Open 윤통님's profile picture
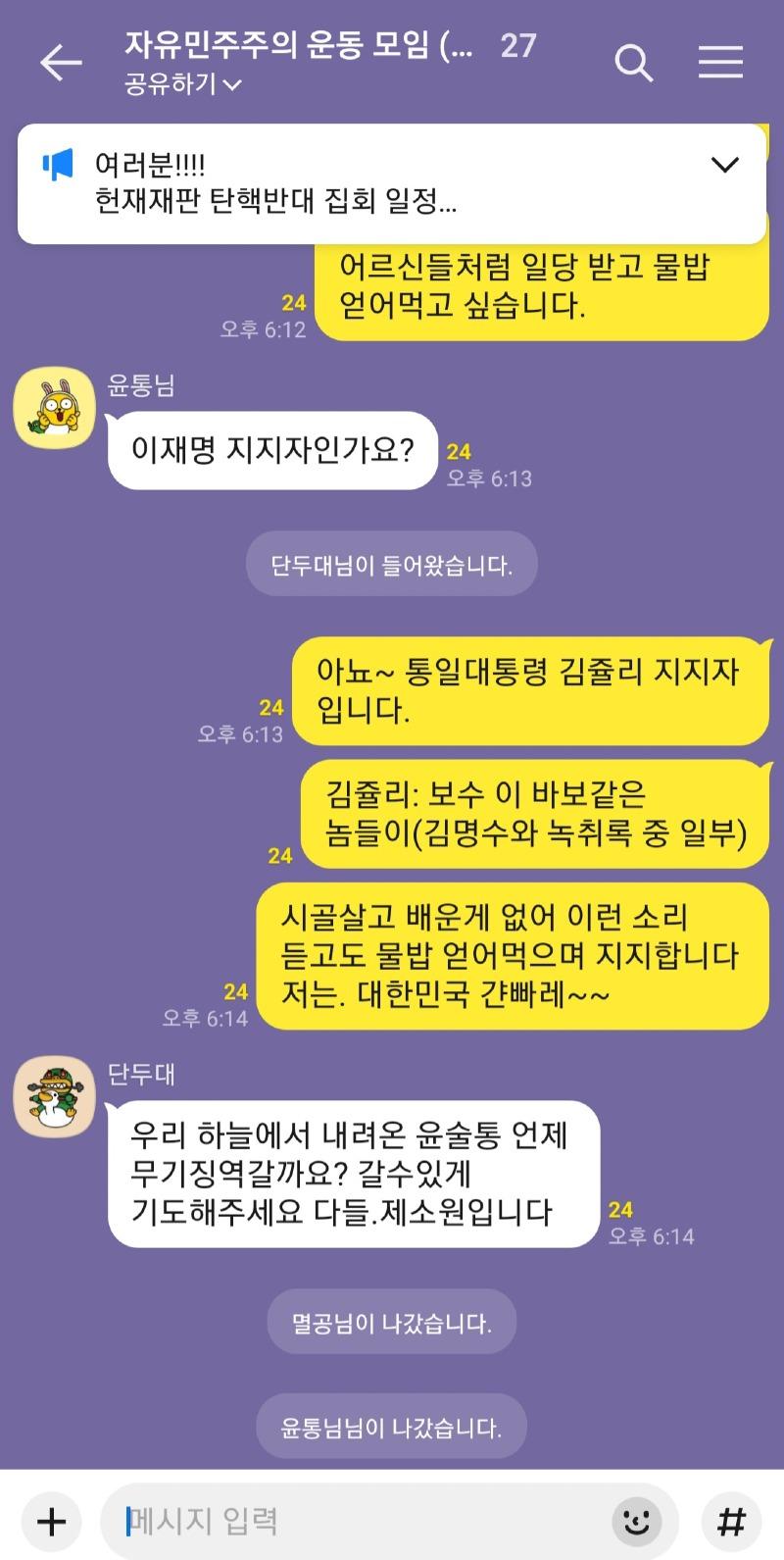This screenshot has width=784, height=1560. tap(54, 407)
